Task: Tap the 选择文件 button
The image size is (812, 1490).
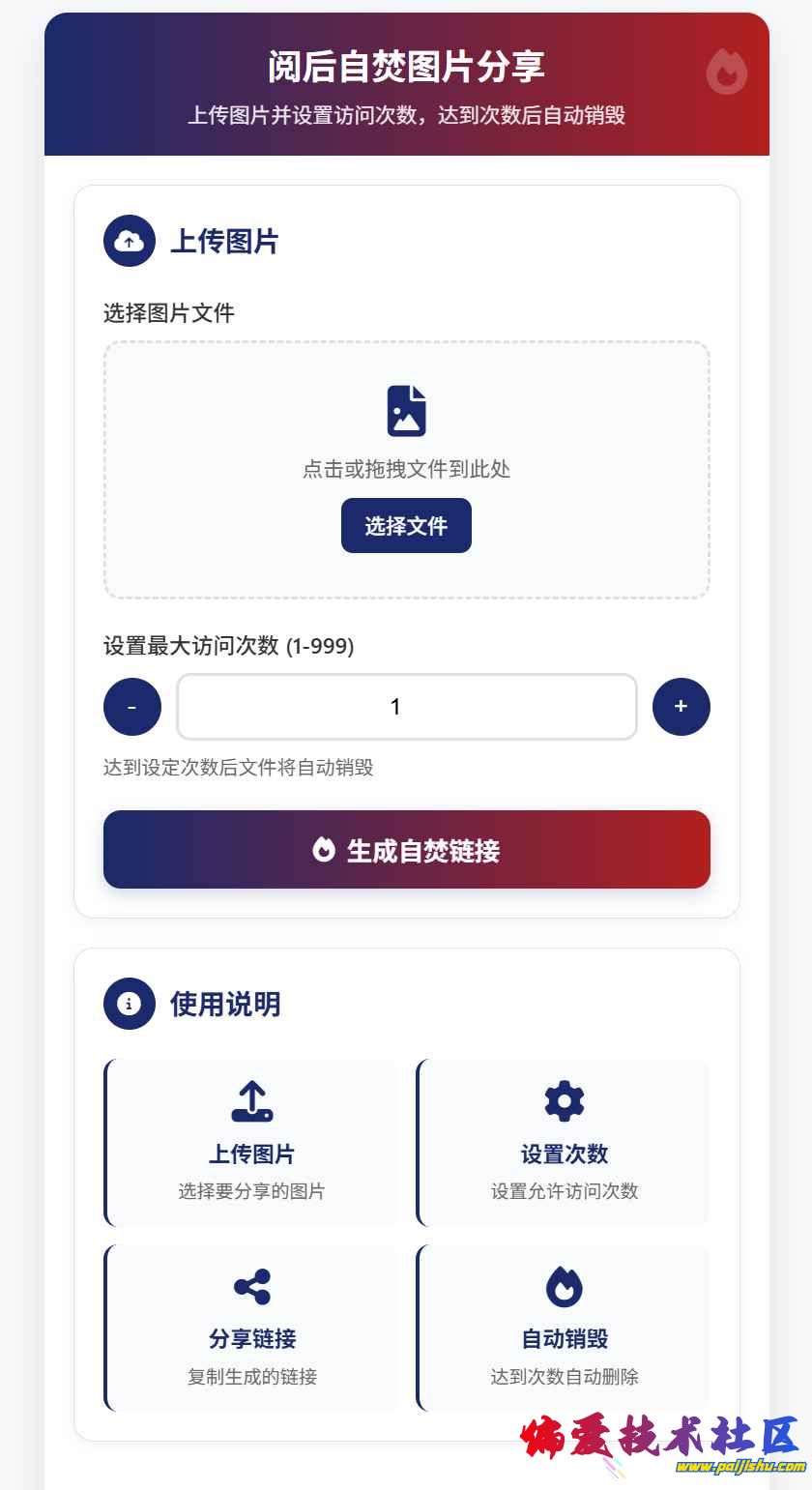Action: point(406,526)
